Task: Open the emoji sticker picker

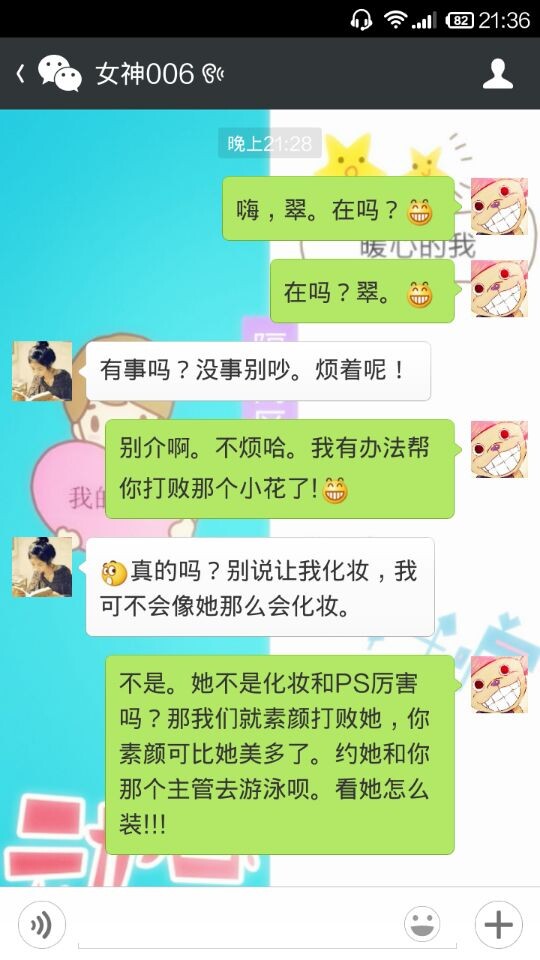Action: [x=422, y=924]
